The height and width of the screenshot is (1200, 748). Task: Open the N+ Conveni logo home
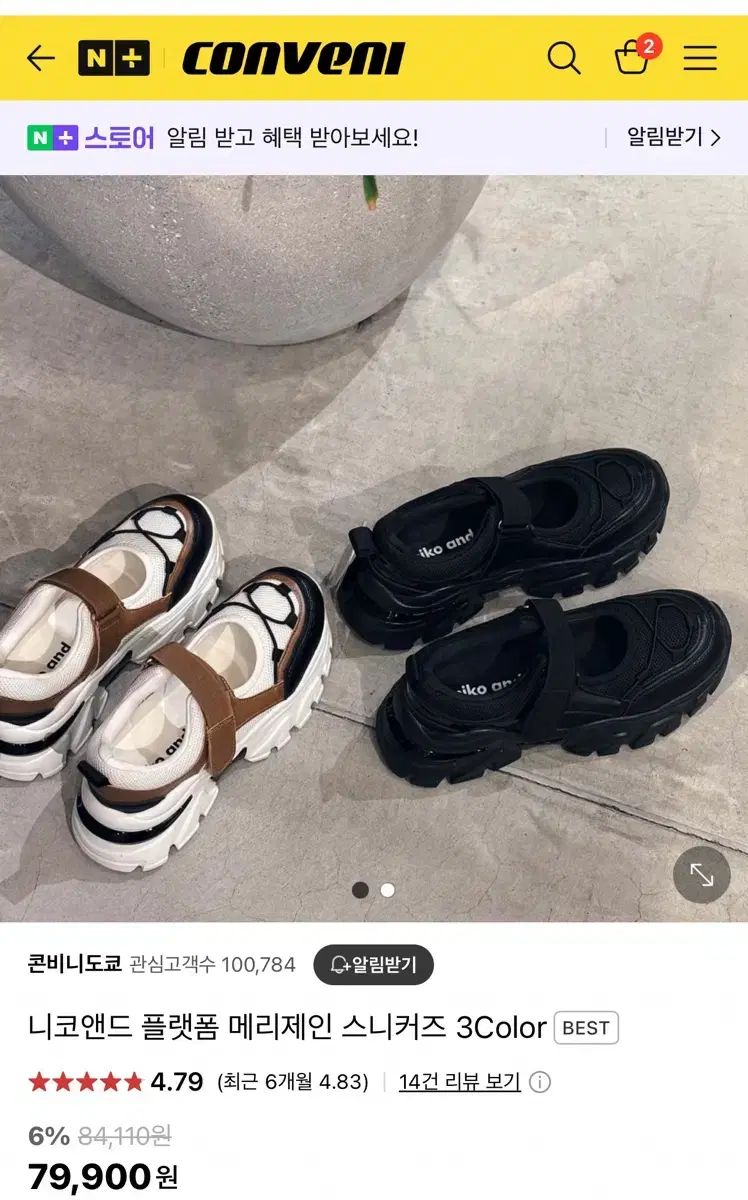(240, 58)
